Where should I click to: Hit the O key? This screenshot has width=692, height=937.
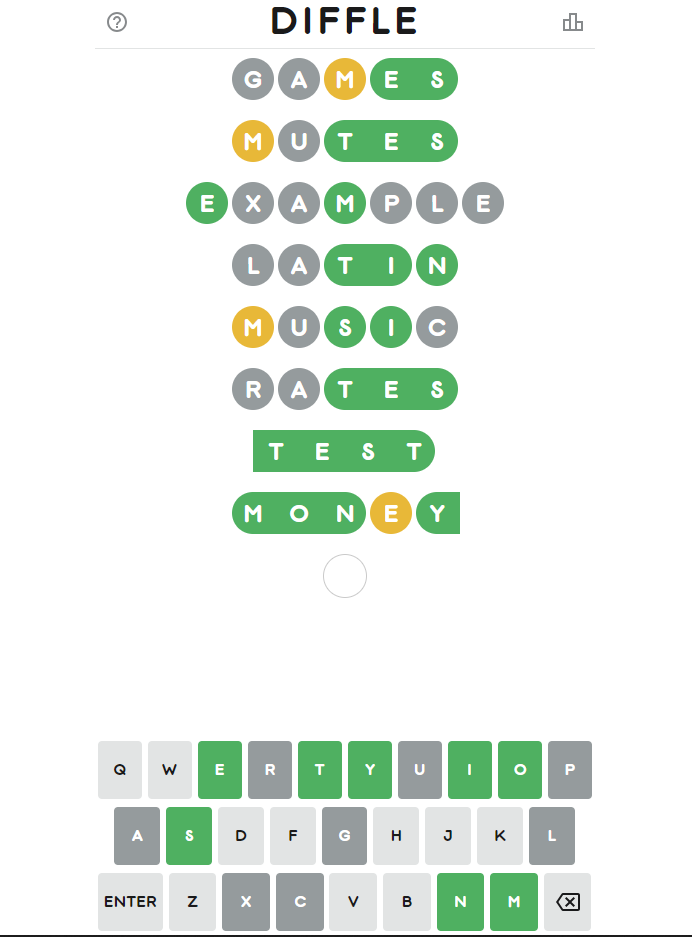pos(520,769)
